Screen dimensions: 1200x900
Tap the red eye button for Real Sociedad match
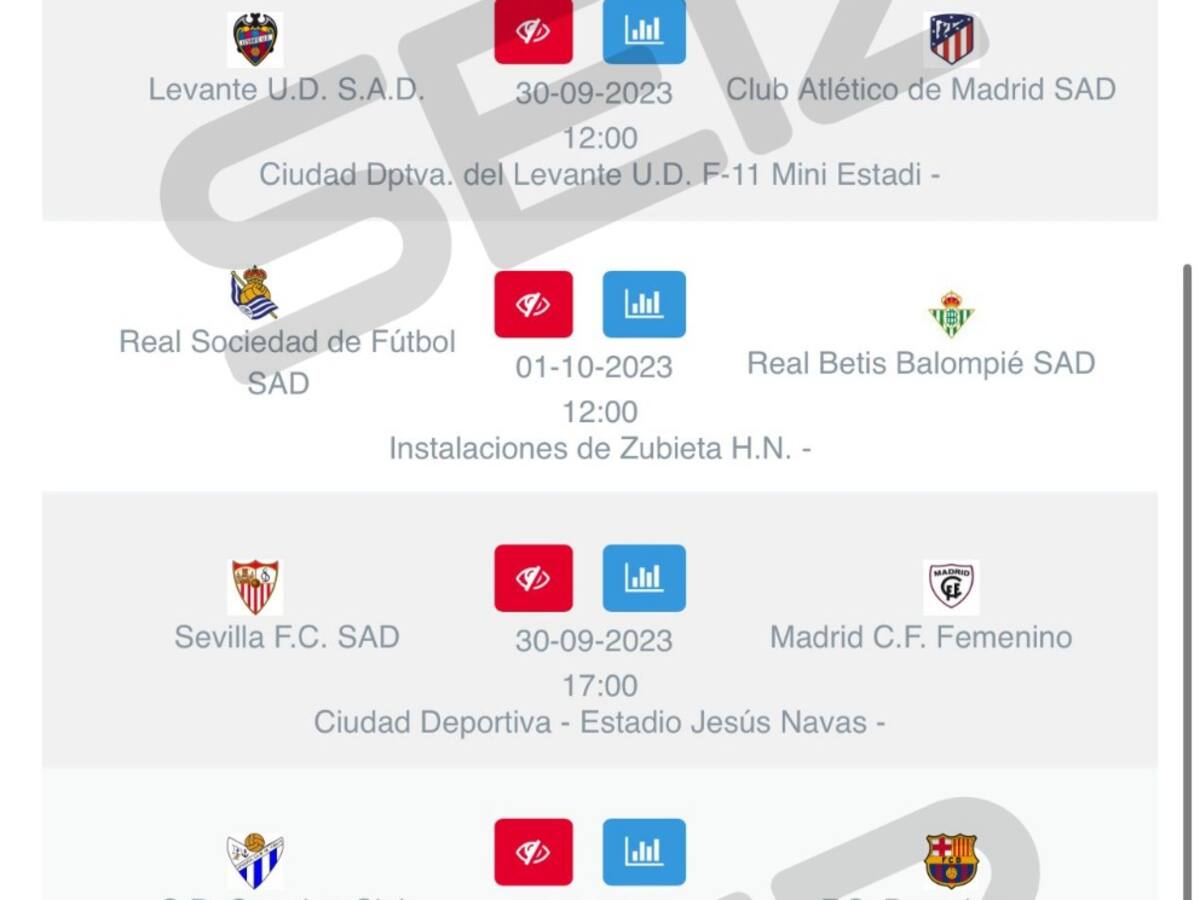(533, 304)
